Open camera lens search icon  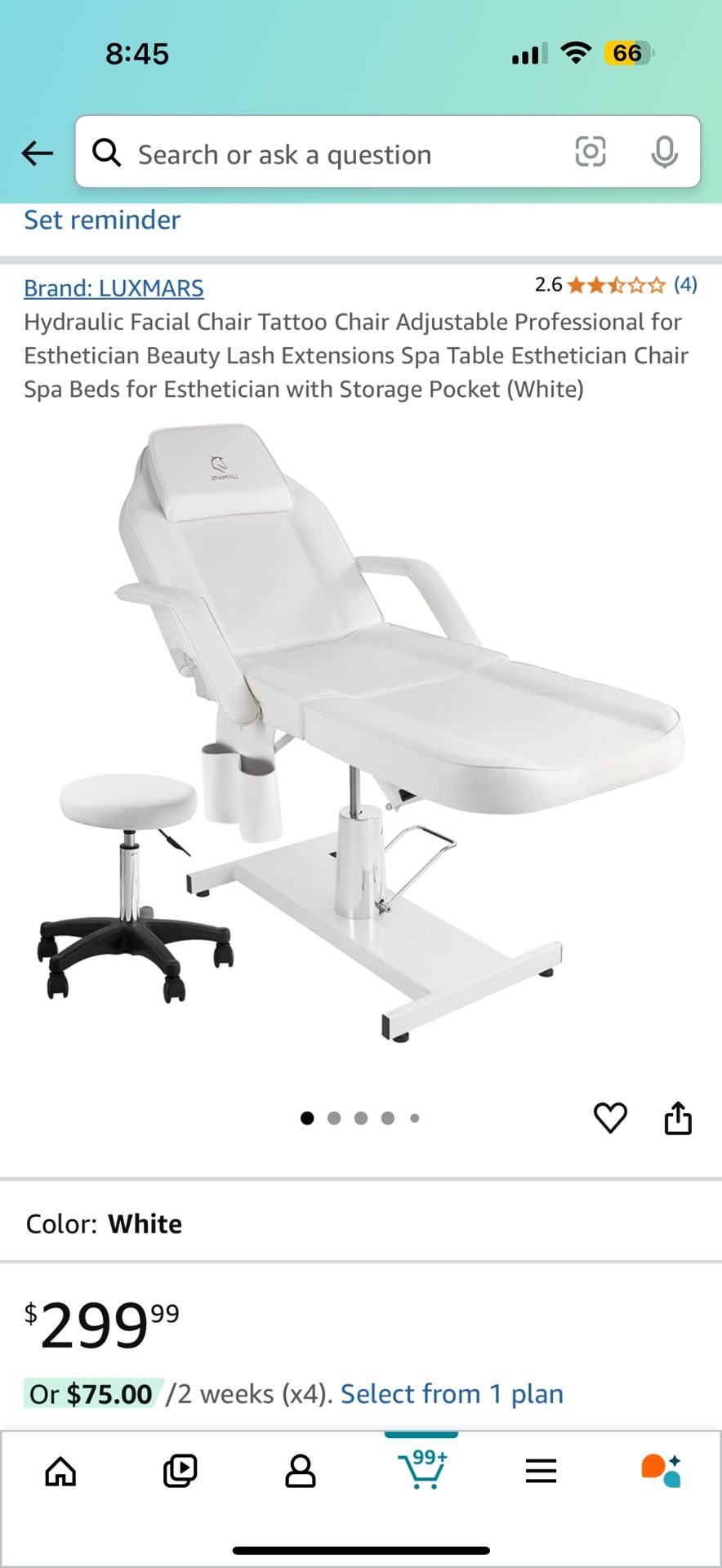coord(591,152)
